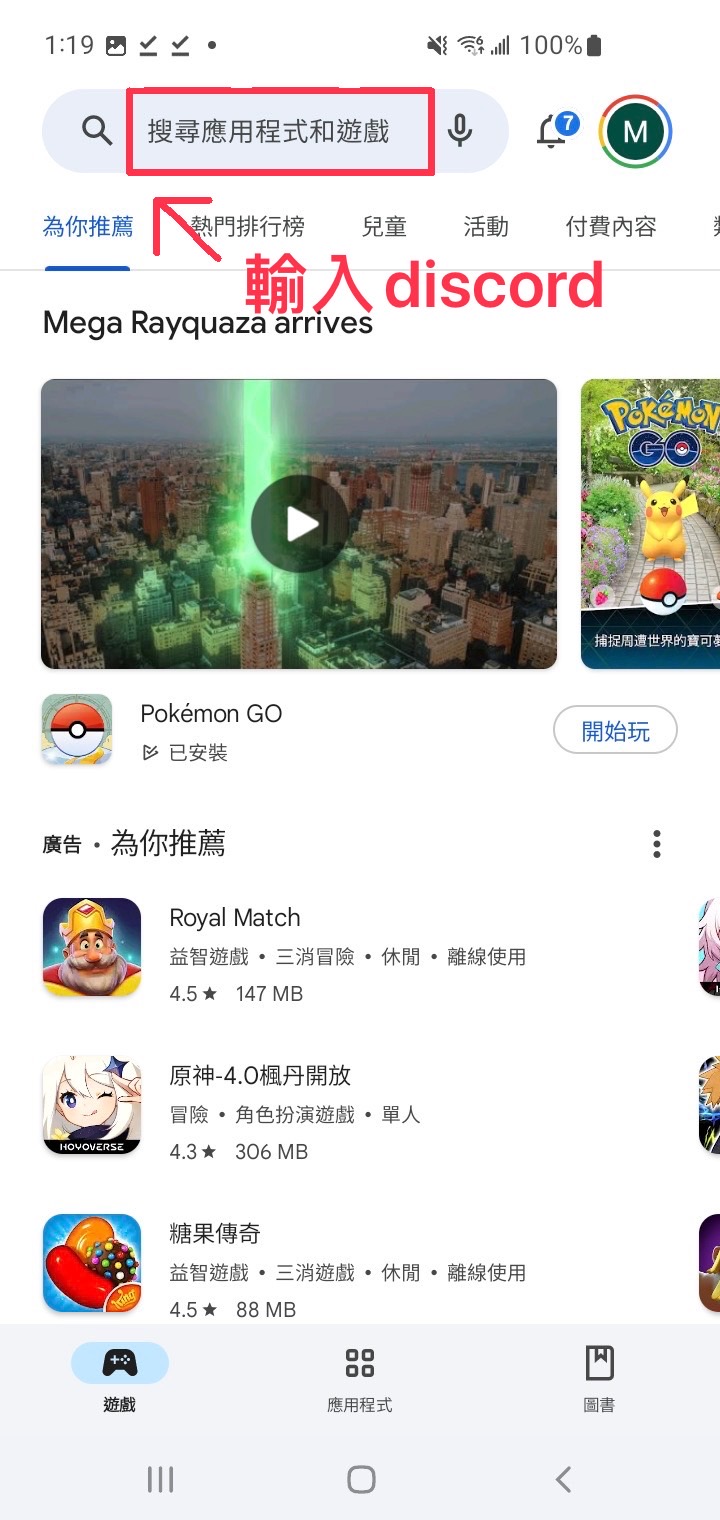Screen dimensions: 720x1520
Task: Tap 開始玩 for Pokémon GO
Action: click(615, 731)
